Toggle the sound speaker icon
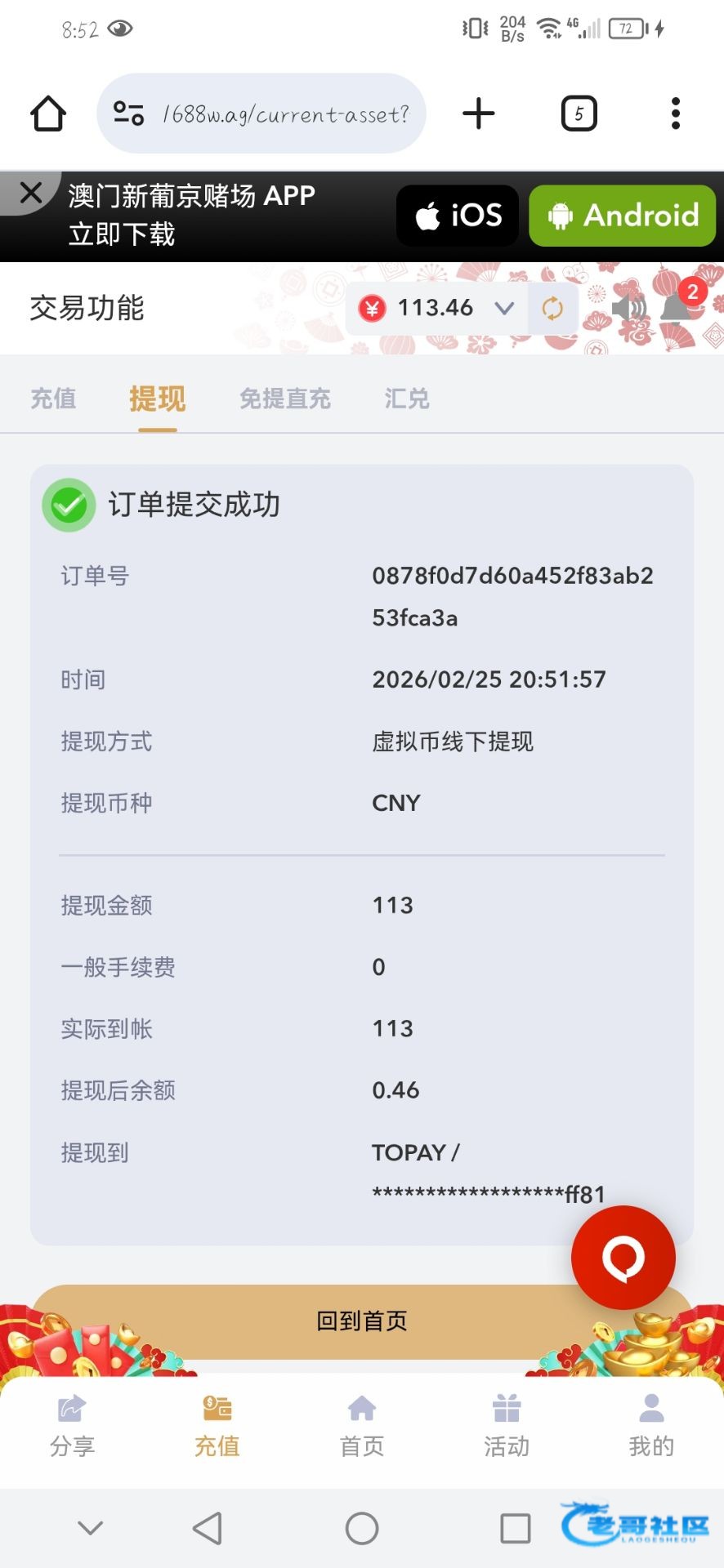 click(627, 308)
